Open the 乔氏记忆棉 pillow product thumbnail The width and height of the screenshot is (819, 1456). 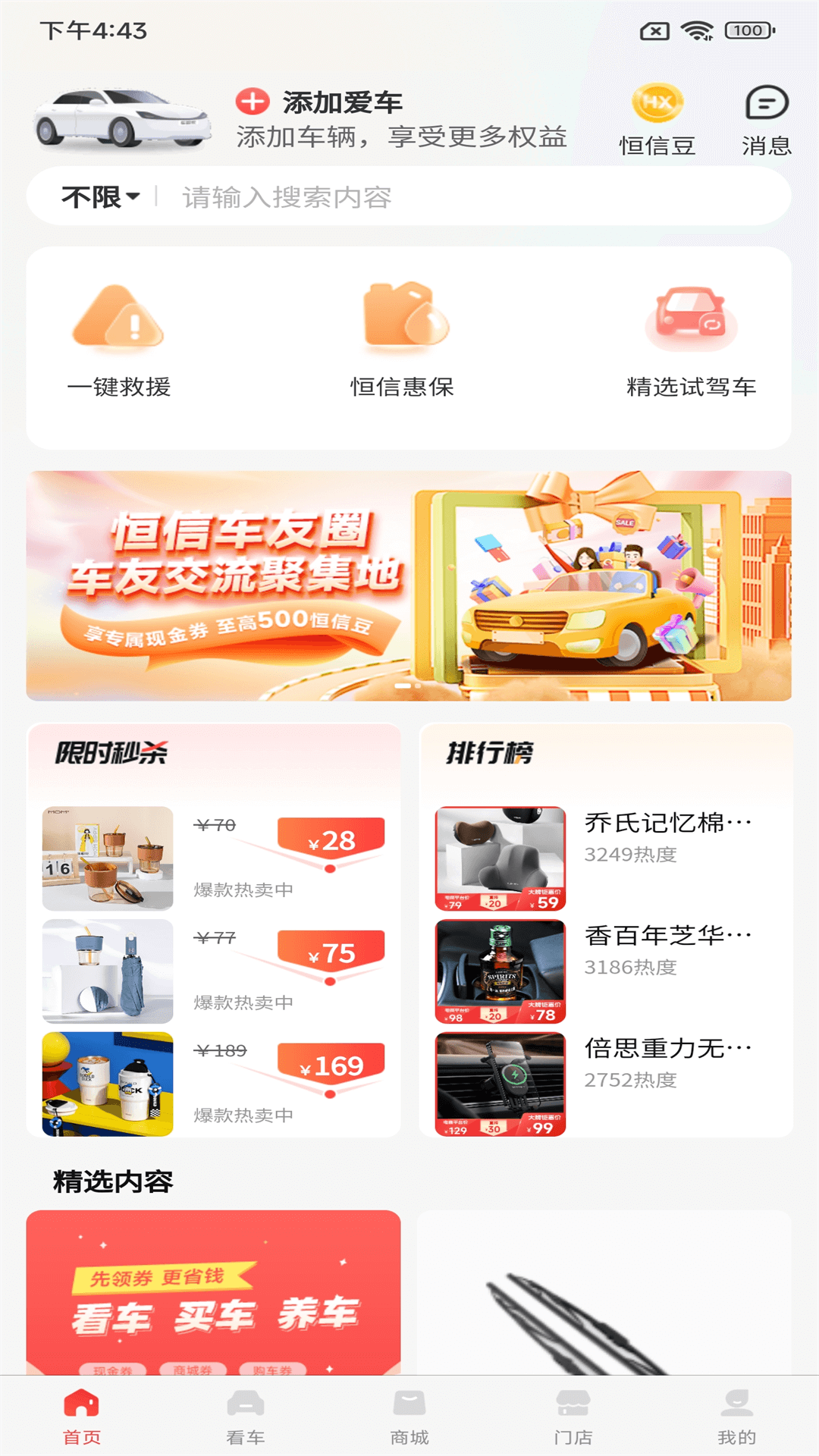point(502,855)
